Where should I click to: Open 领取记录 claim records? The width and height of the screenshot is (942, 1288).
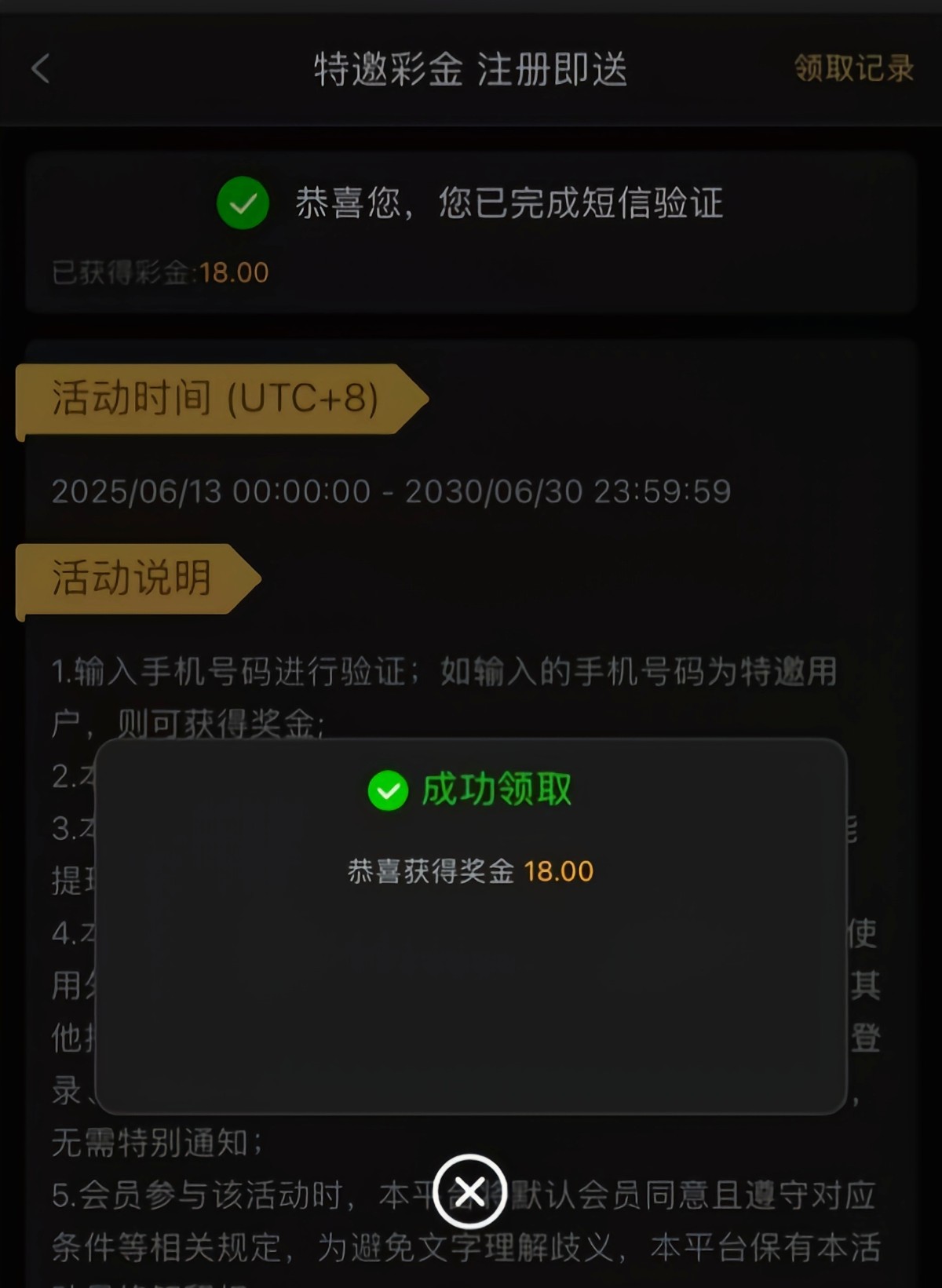pos(854,69)
